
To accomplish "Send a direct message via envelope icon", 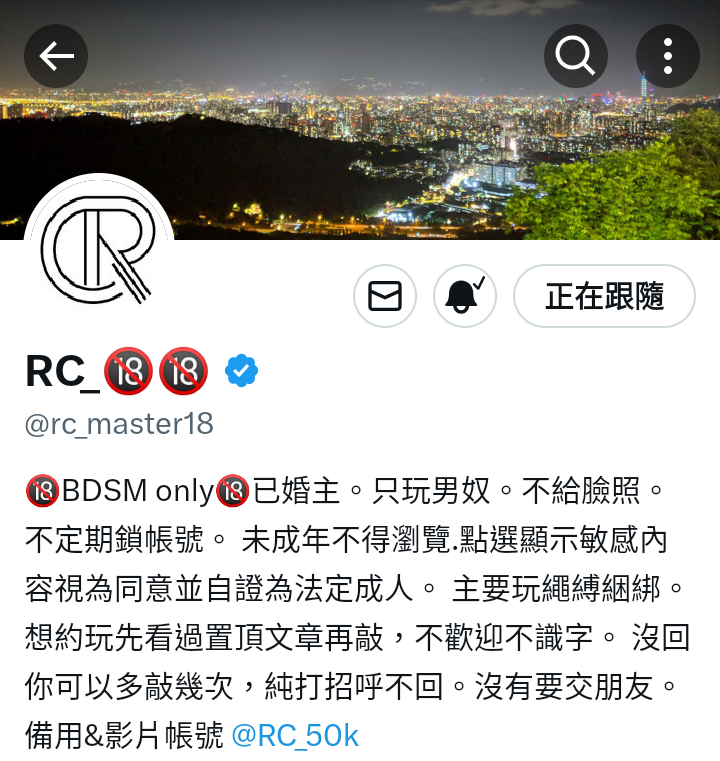I will tap(385, 296).
